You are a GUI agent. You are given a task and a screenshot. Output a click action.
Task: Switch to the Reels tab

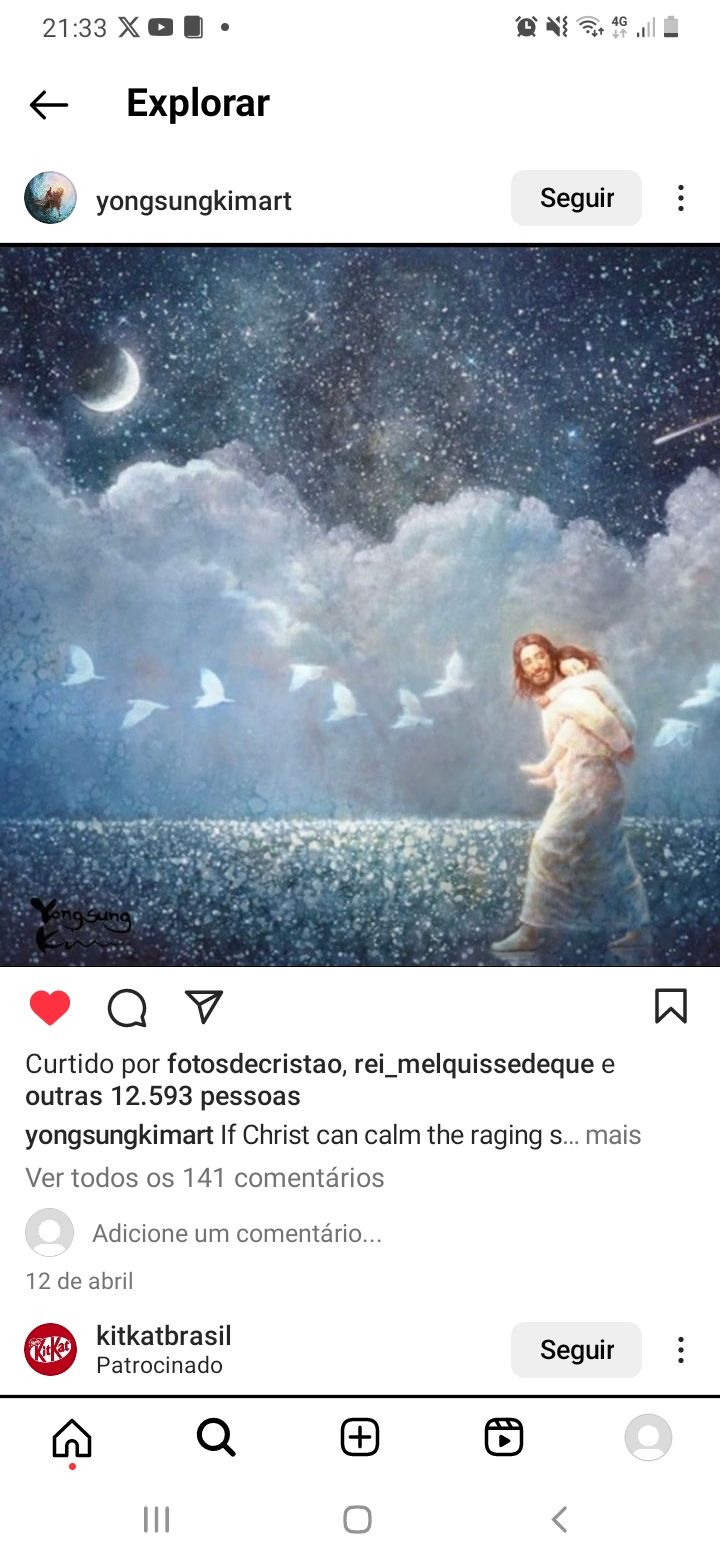click(x=504, y=1438)
